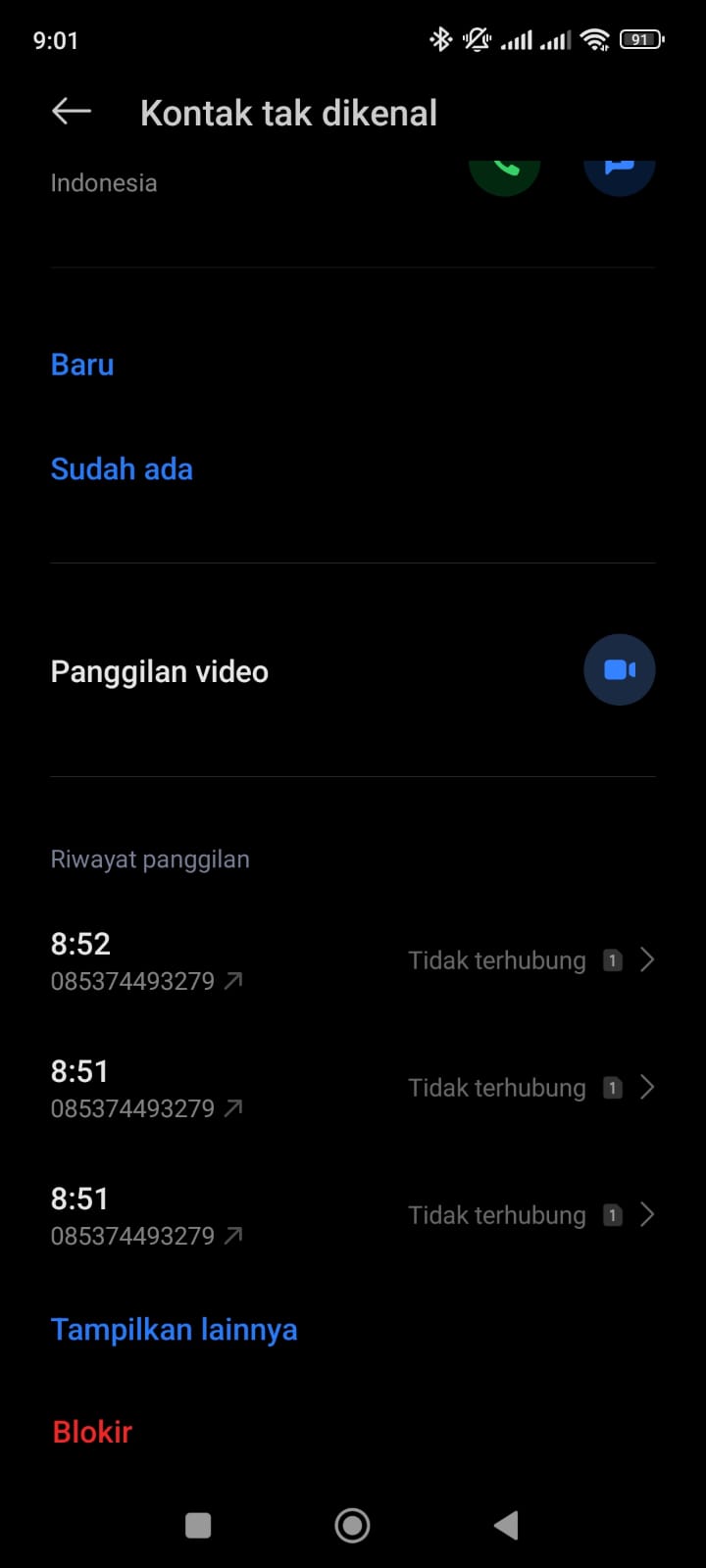
Task: Select Baru to create a new contact
Action: 82,364
